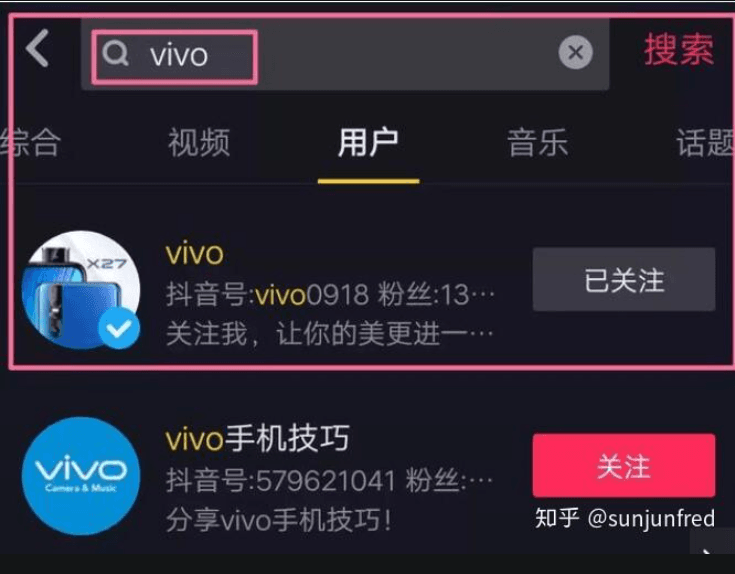735x574 pixels.
Task: Unfollow vivo via 已关注 button
Action: coord(623,280)
